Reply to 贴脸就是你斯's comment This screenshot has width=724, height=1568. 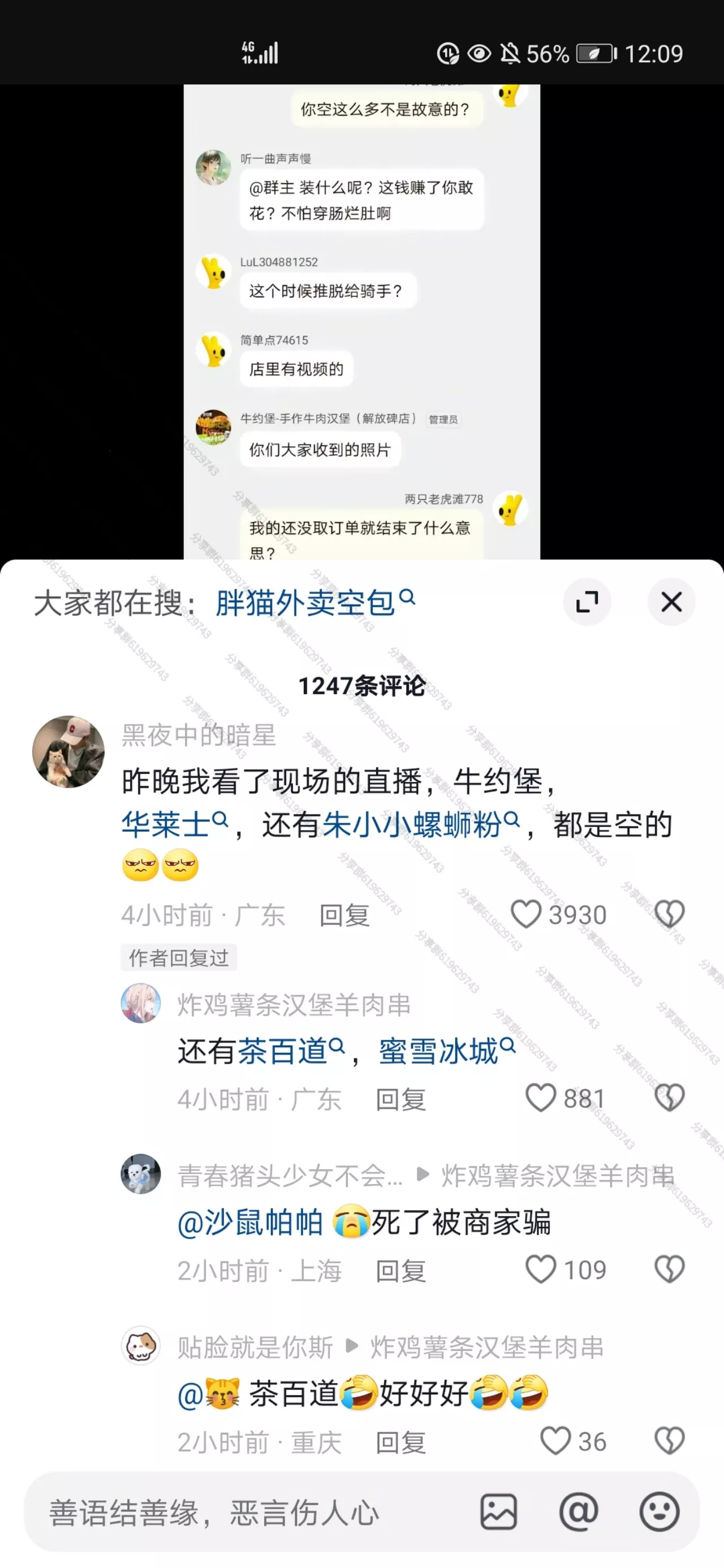[400, 1442]
